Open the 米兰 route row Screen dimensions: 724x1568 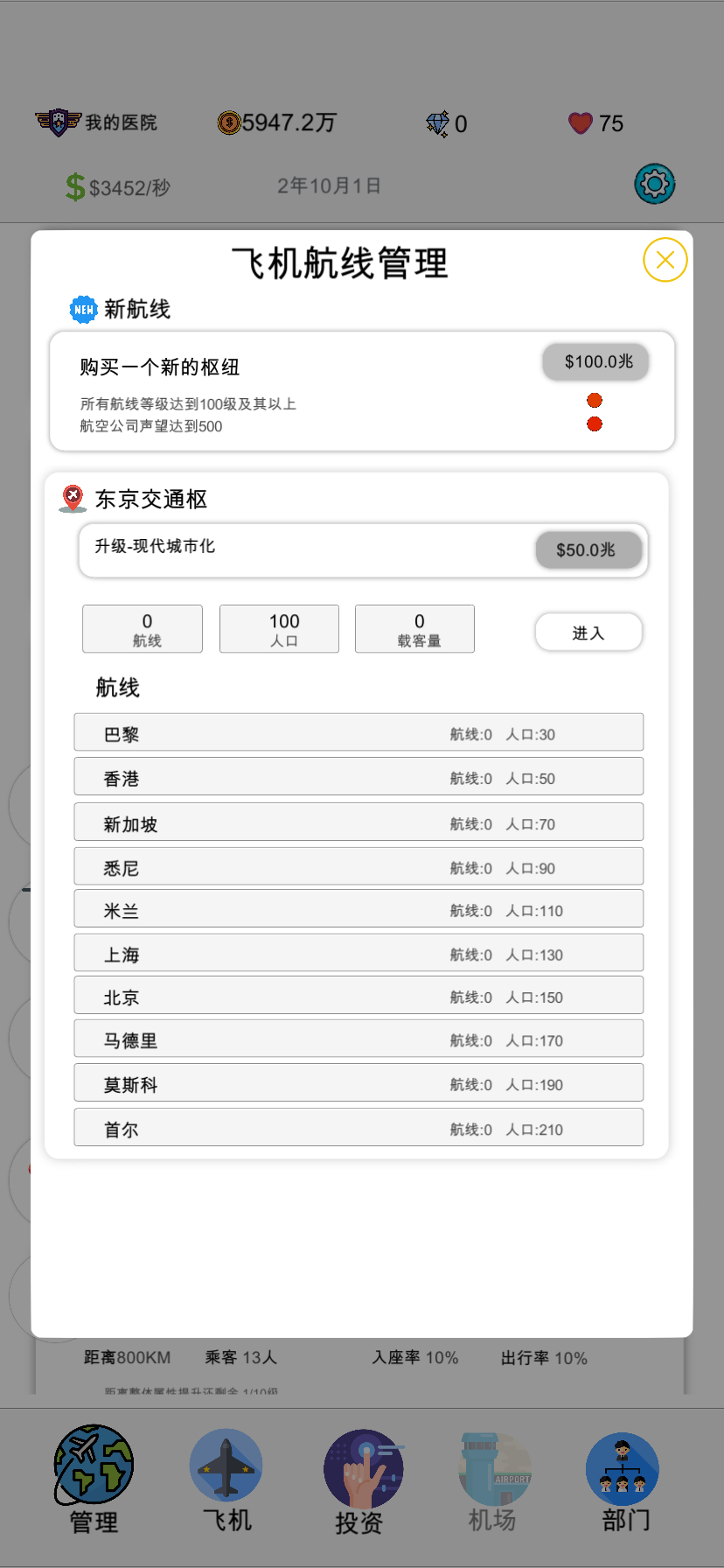(x=359, y=910)
